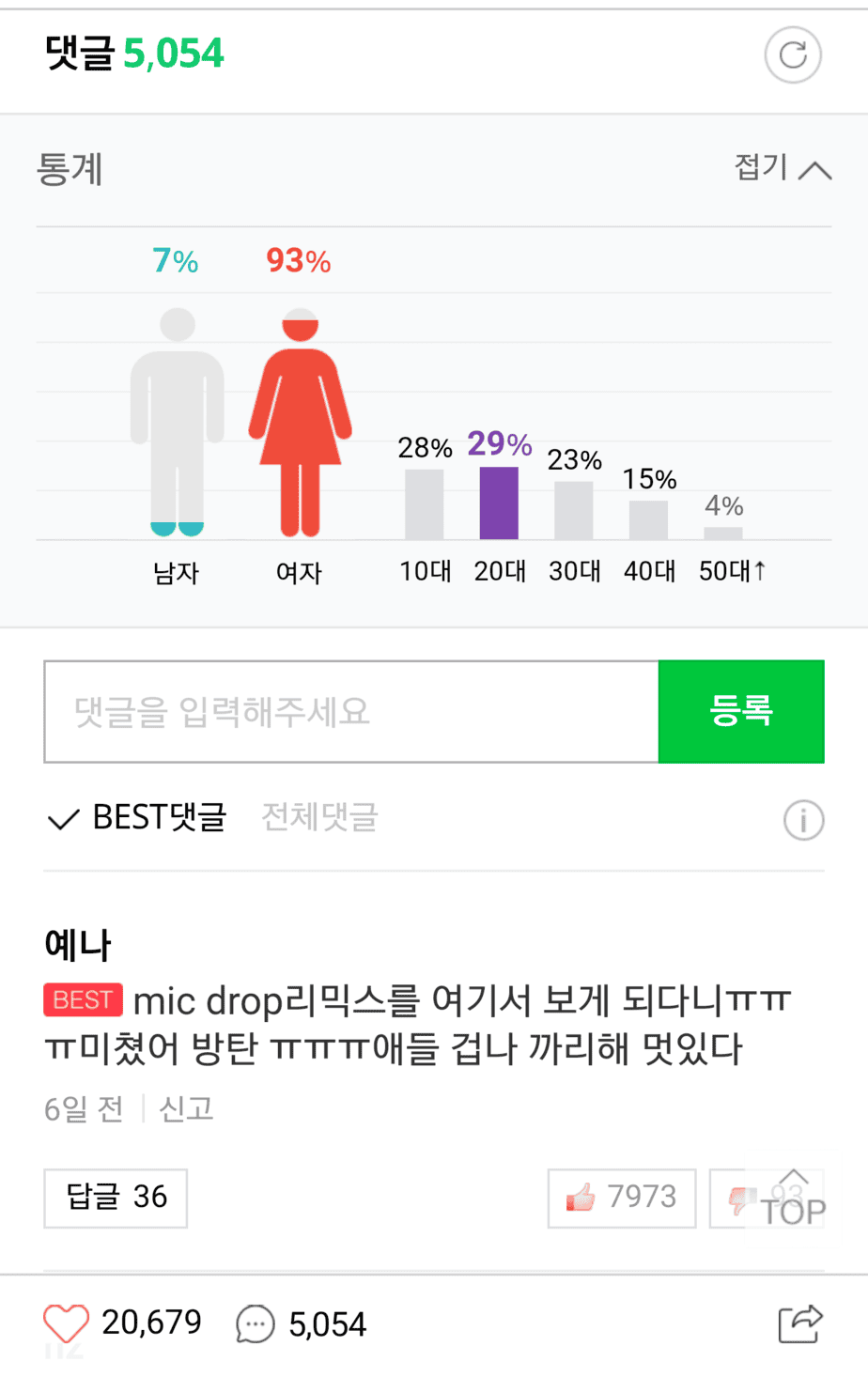This screenshot has height=1377, width=868.
Task: Jump back to top with TOP button
Action: click(x=794, y=1202)
